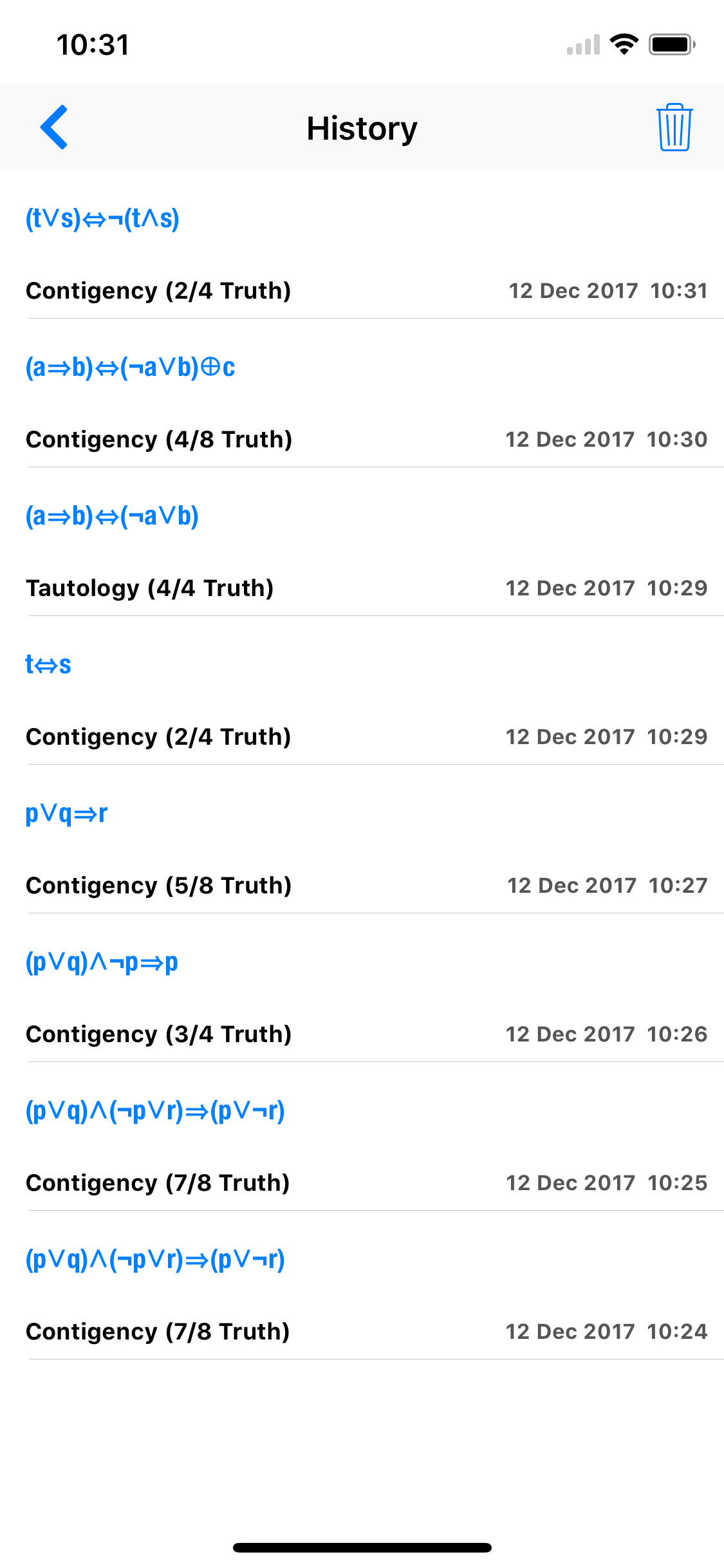
Task: Open formula (a⇒b)⇔(¬a∨b)⊕c
Action: [129, 367]
